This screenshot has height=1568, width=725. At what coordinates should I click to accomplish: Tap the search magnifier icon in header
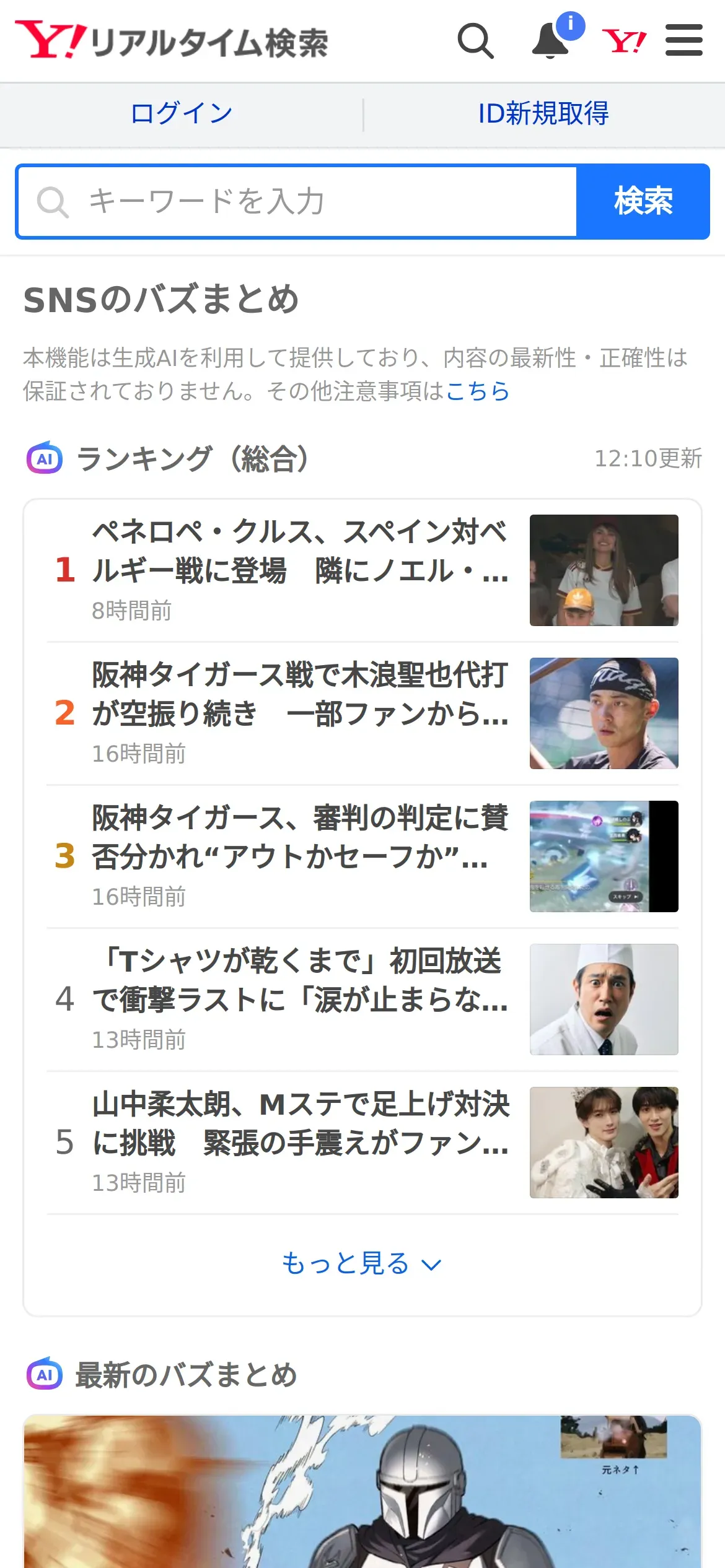(x=475, y=41)
